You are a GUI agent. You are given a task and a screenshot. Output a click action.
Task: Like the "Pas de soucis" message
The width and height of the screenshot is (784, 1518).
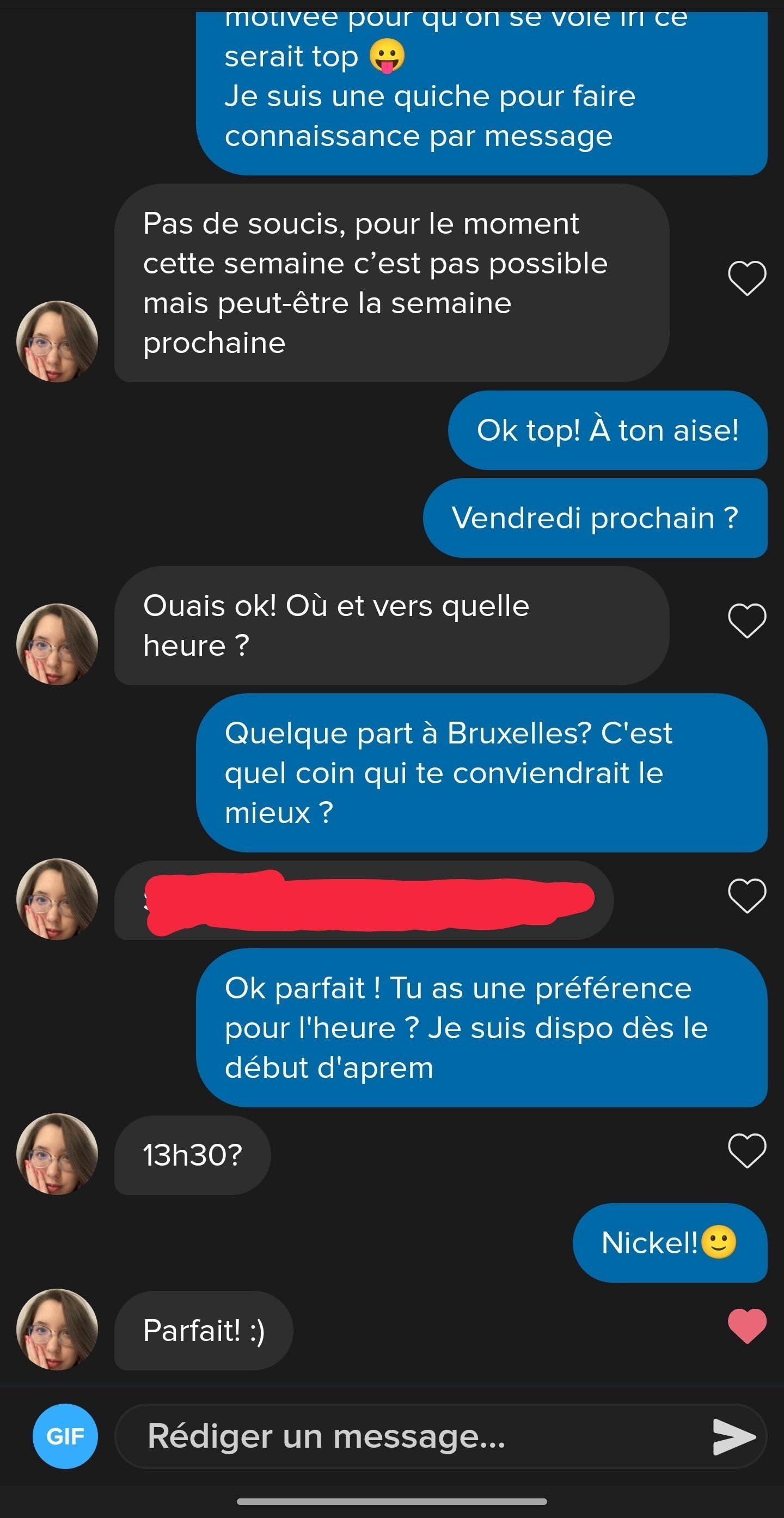(x=746, y=278)
